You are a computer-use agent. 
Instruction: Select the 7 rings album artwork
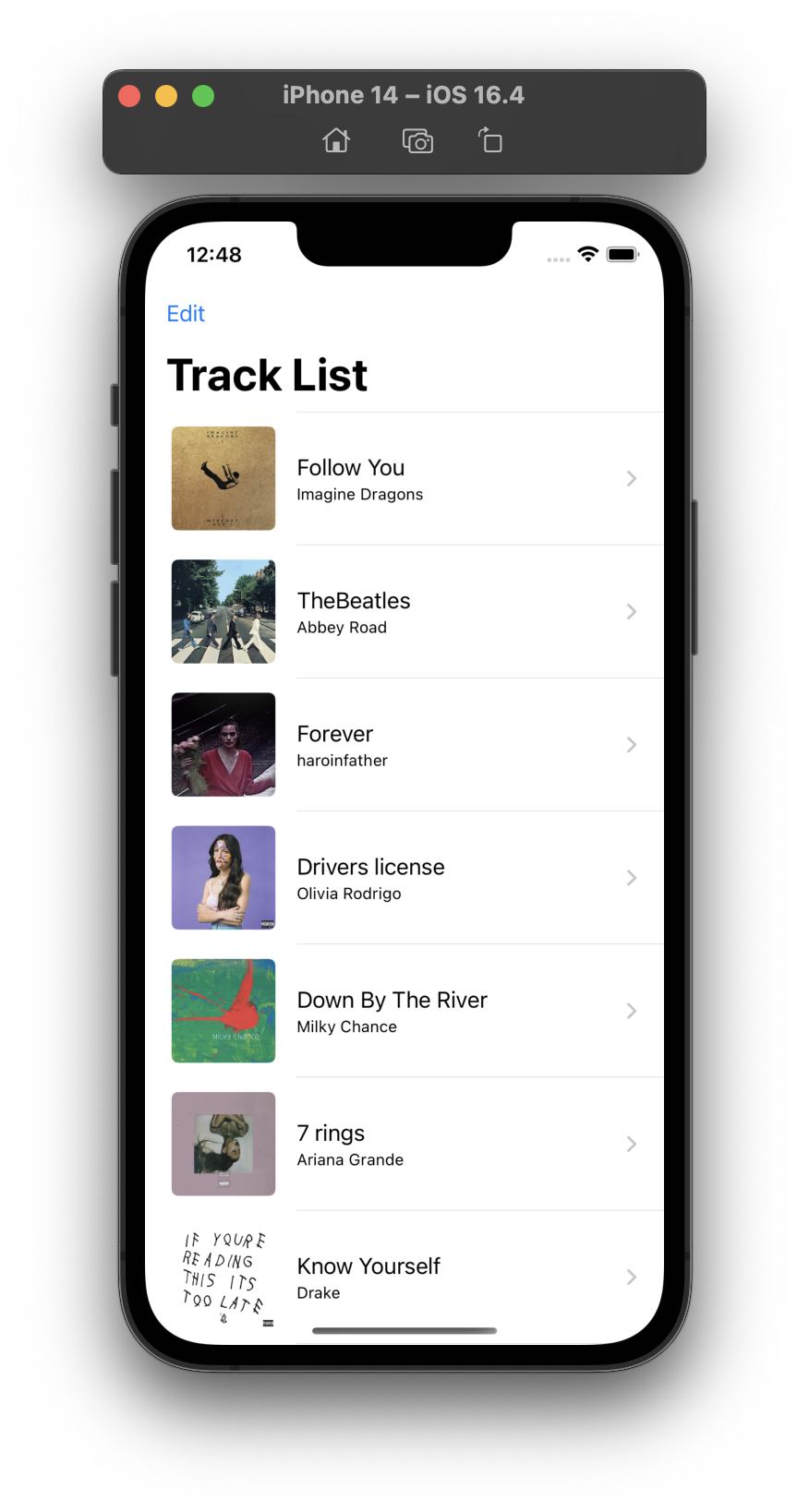(223, 1144)
